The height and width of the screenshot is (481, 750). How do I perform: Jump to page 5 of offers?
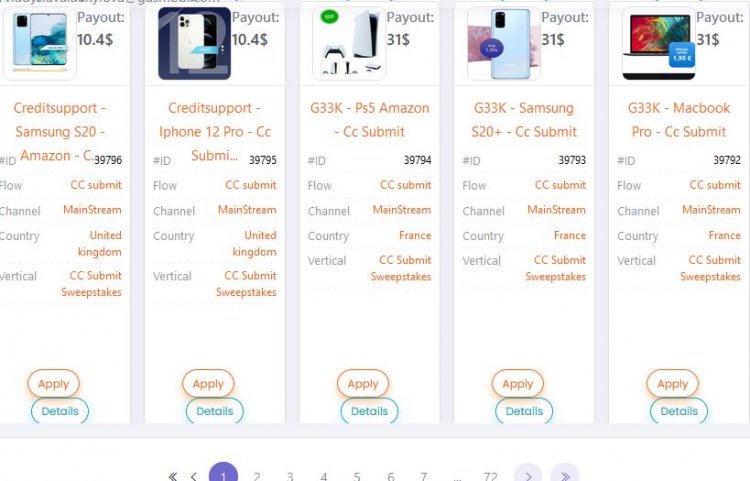pos(357,476)
